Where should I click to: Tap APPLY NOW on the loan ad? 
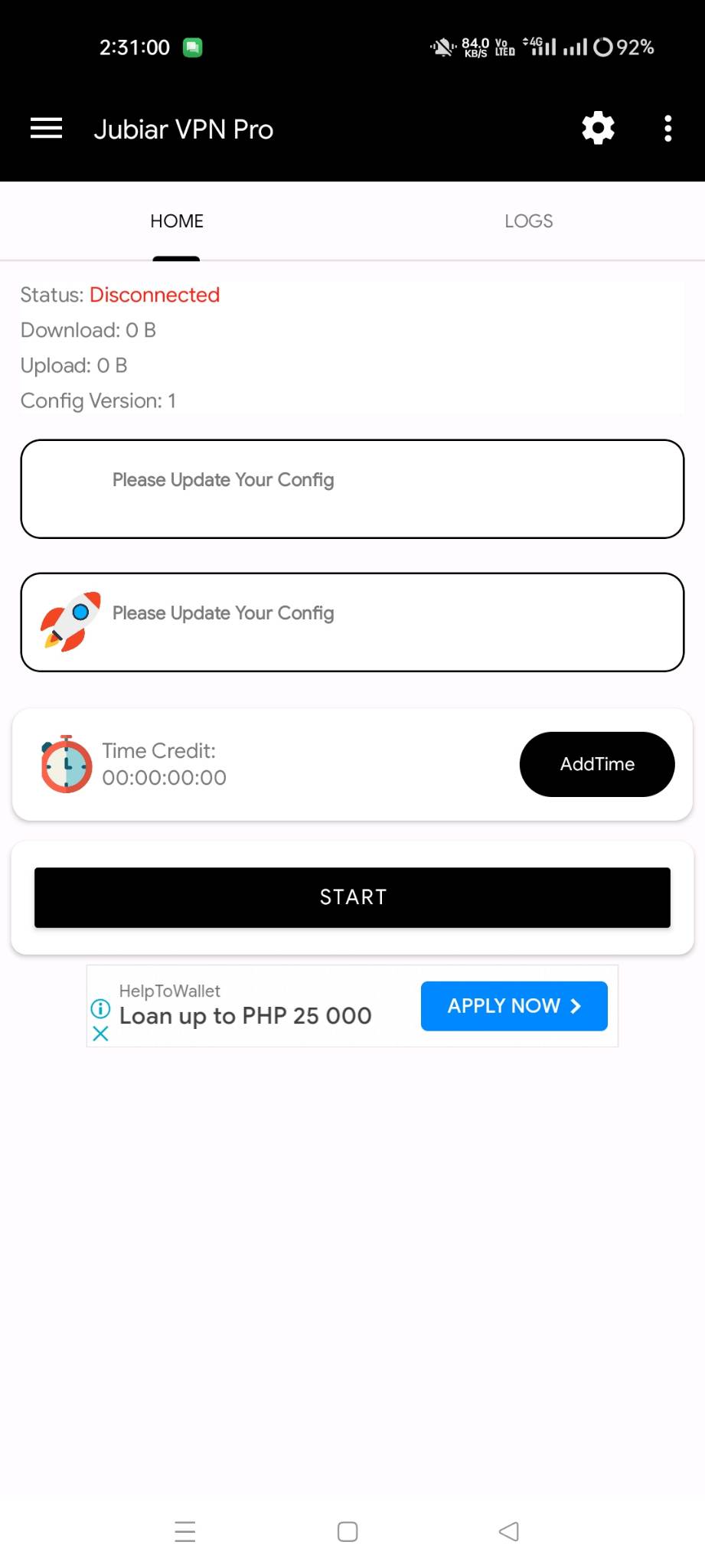click(x=514, y=1006)
